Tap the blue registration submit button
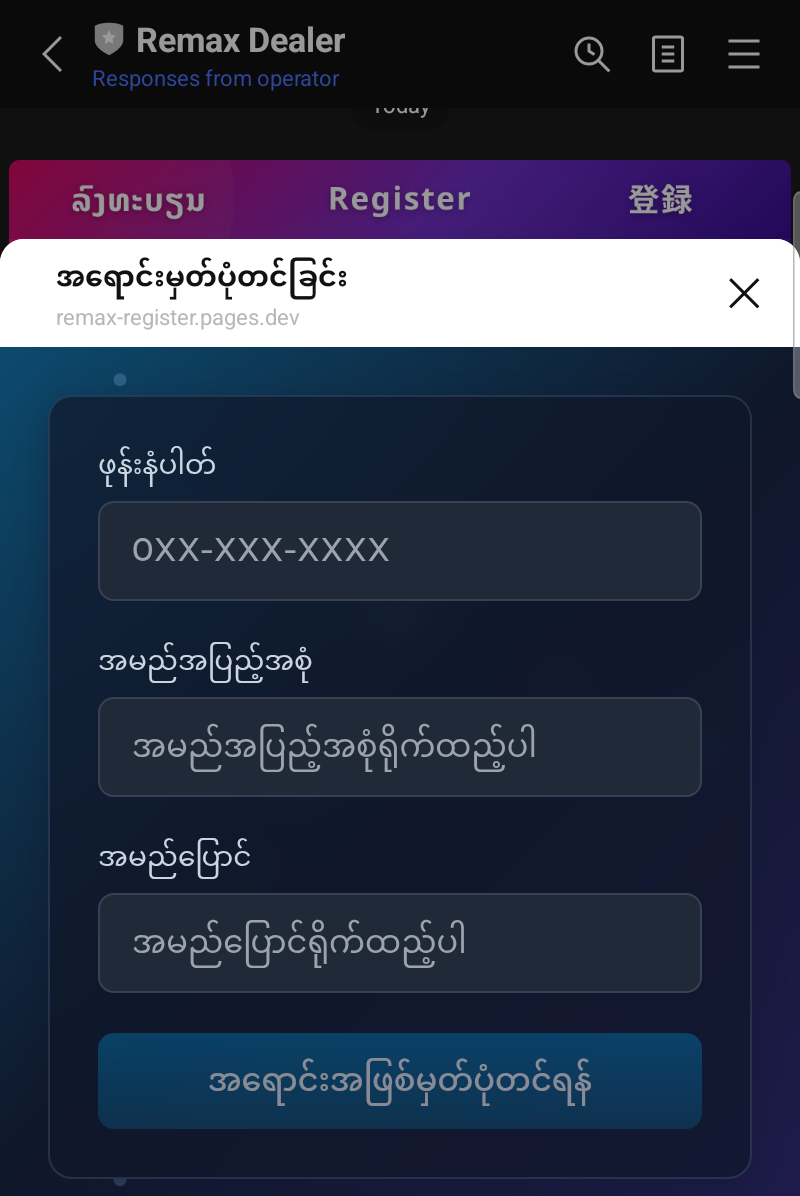This screenshot has height=1196, width=800. [x=400, y=1081]
